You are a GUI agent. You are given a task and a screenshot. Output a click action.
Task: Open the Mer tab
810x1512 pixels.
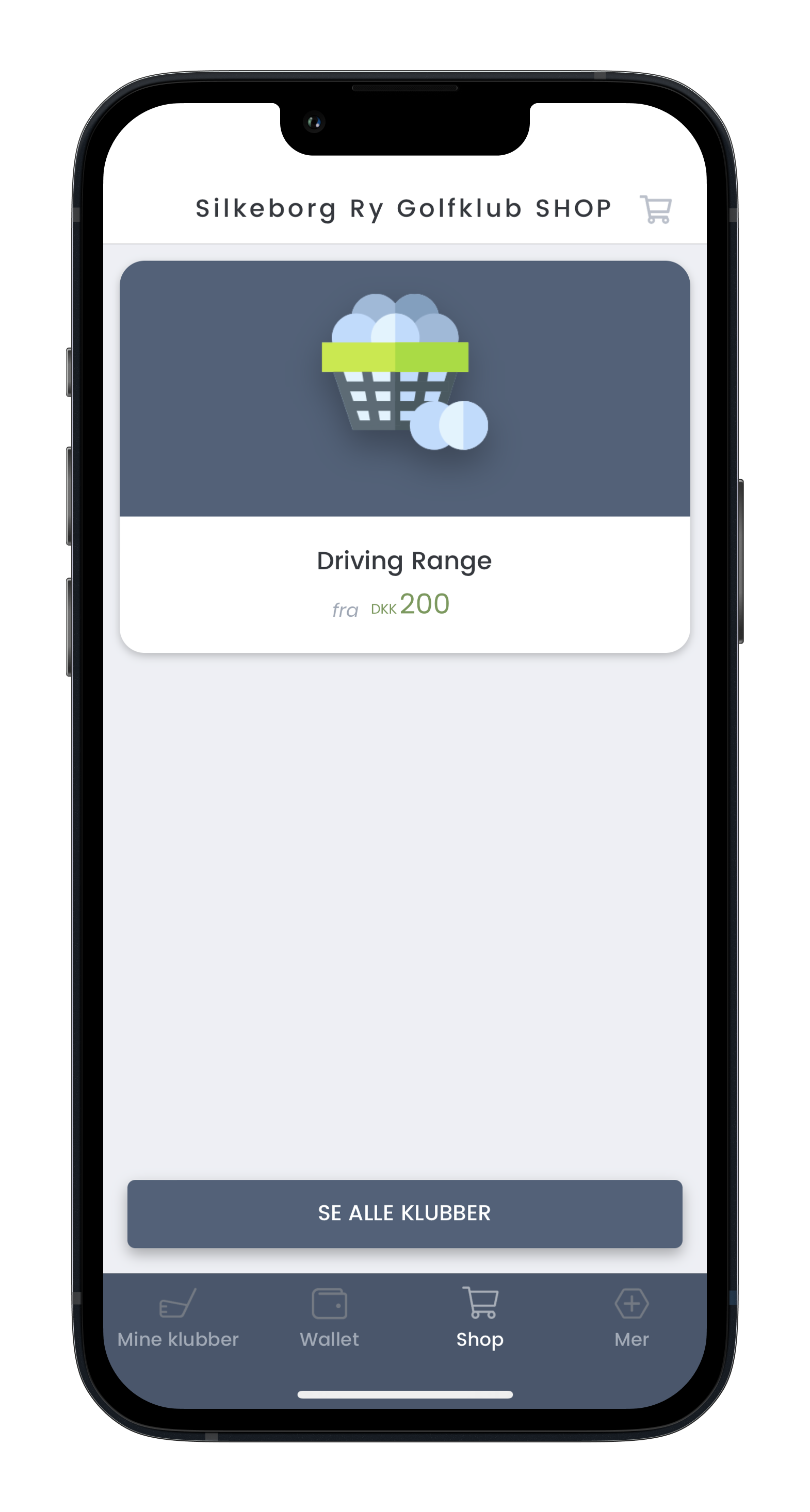pyautogui.click(x=631, y=1317)
